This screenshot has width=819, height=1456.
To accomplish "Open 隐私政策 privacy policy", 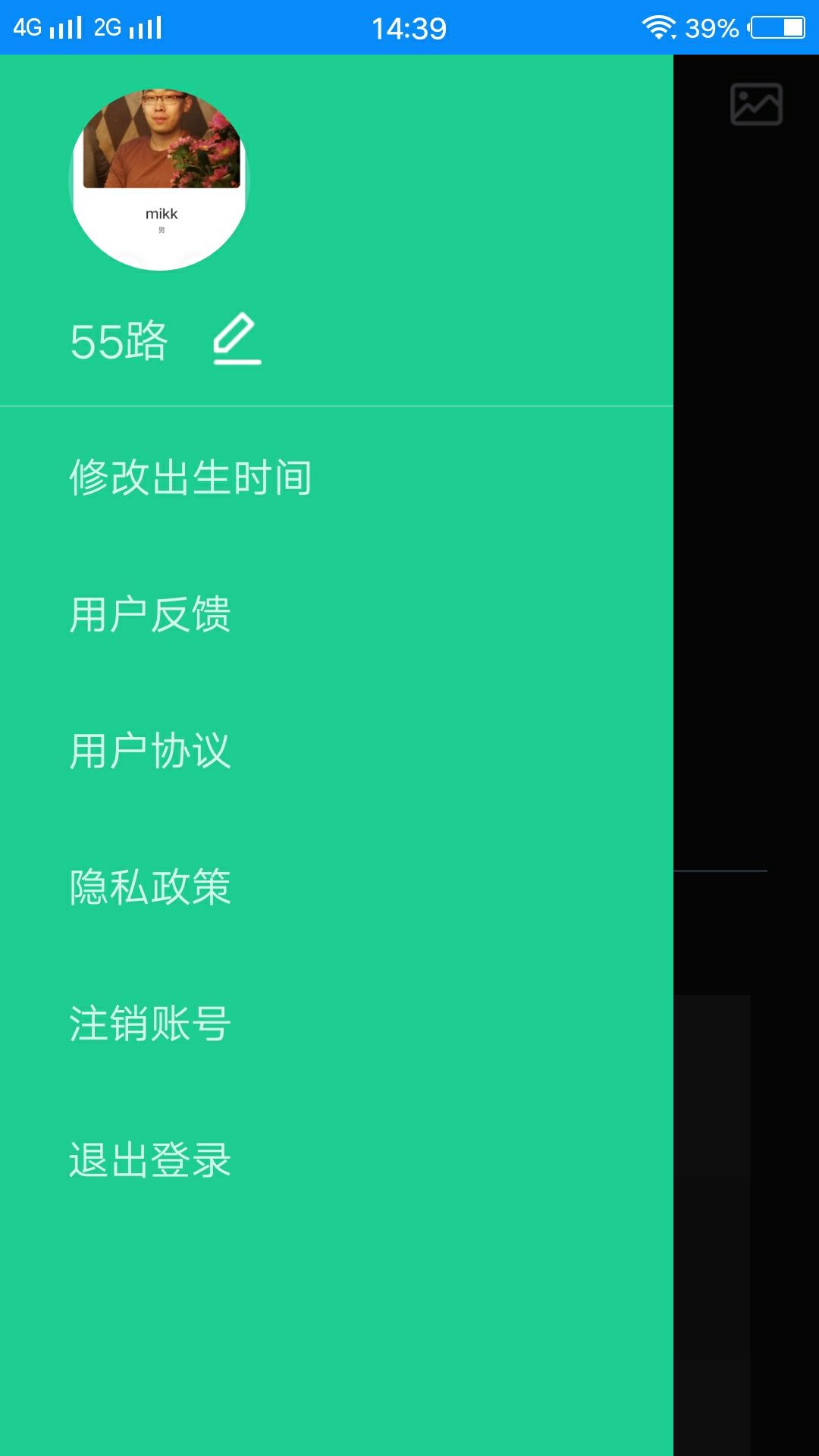I will click(150, 887).
